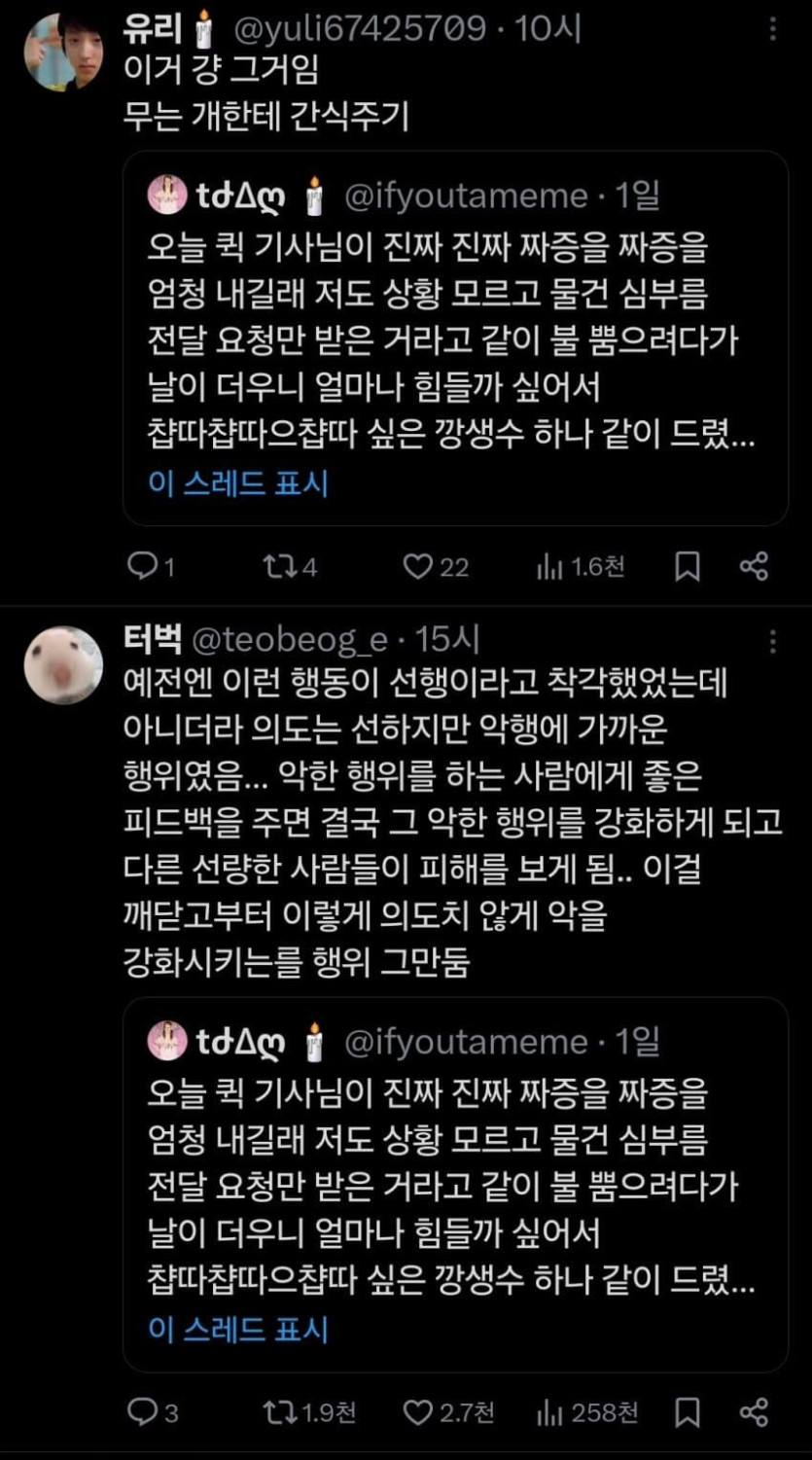Share 터벅's post
This screenshot has width=812, height=1460.
tap(754, 1411)
